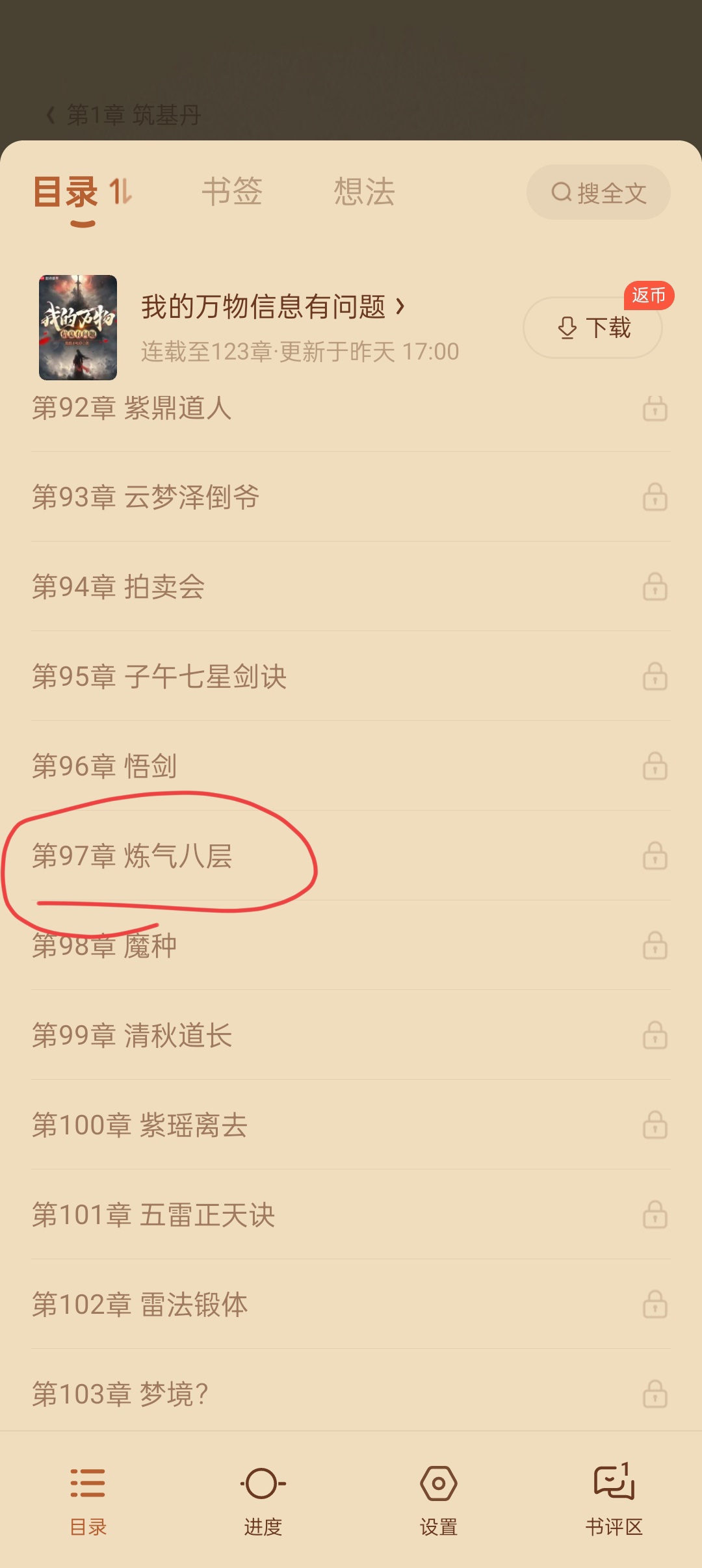Tap the 下载 download button

tap(593, 328)
